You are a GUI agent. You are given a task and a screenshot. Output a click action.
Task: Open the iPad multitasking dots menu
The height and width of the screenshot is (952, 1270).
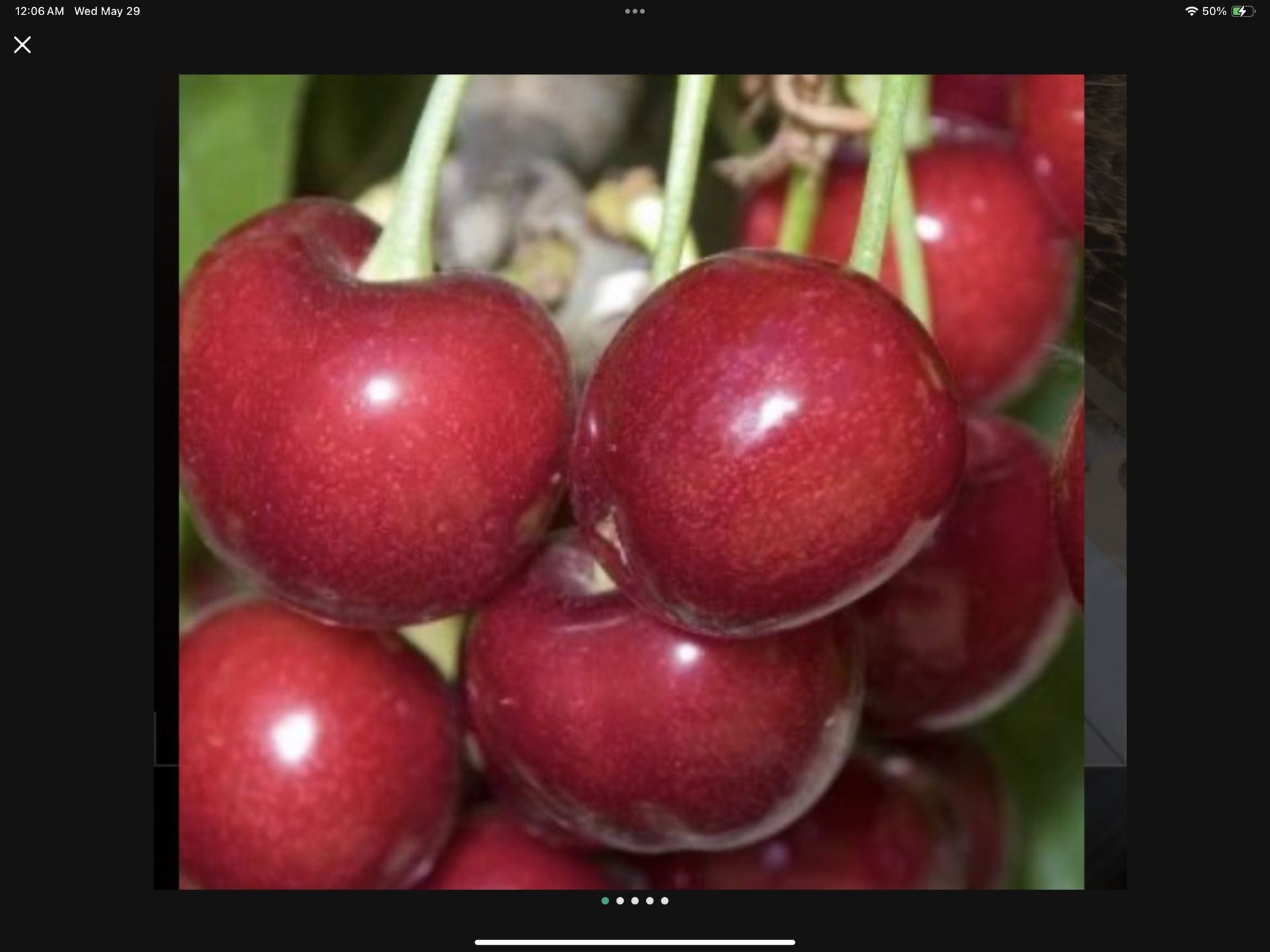pyautogui.click(x=634, y=11)
